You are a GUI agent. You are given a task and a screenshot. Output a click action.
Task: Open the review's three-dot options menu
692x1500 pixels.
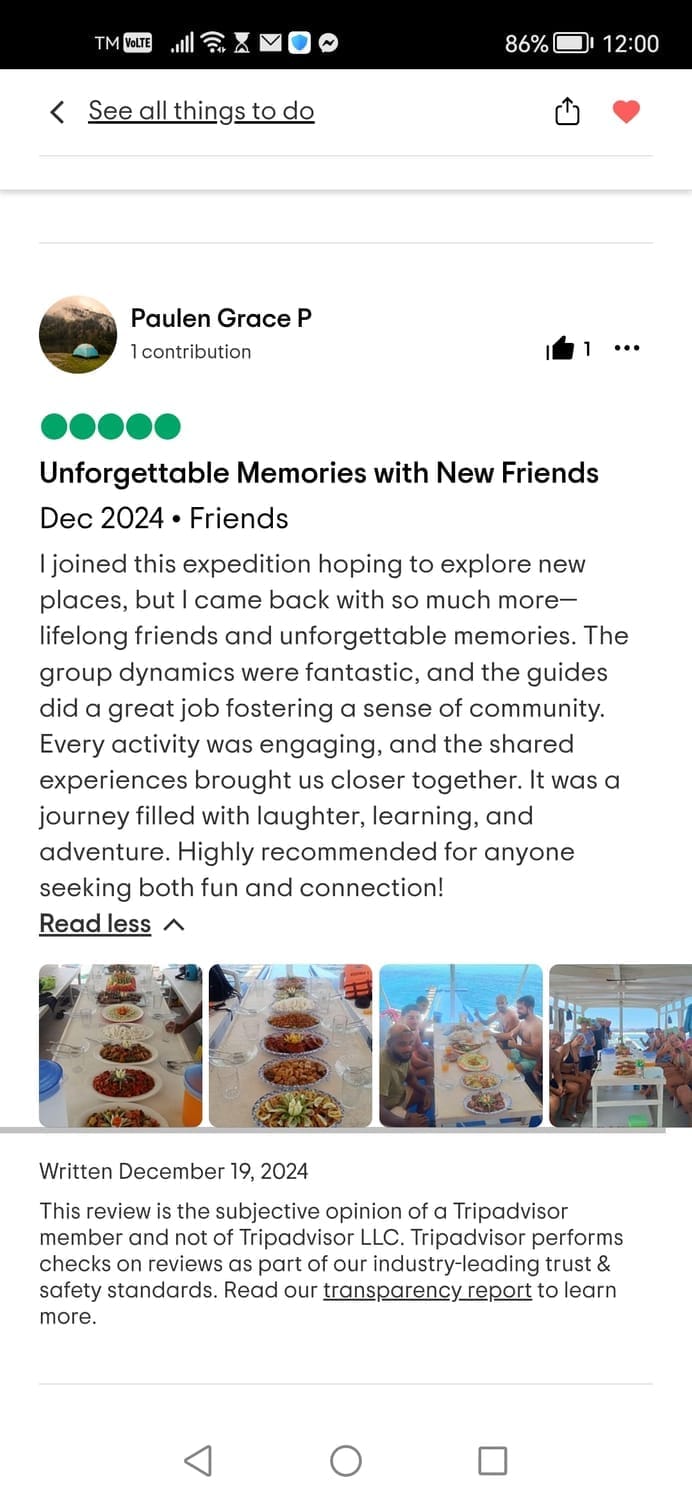coord(626,348)
